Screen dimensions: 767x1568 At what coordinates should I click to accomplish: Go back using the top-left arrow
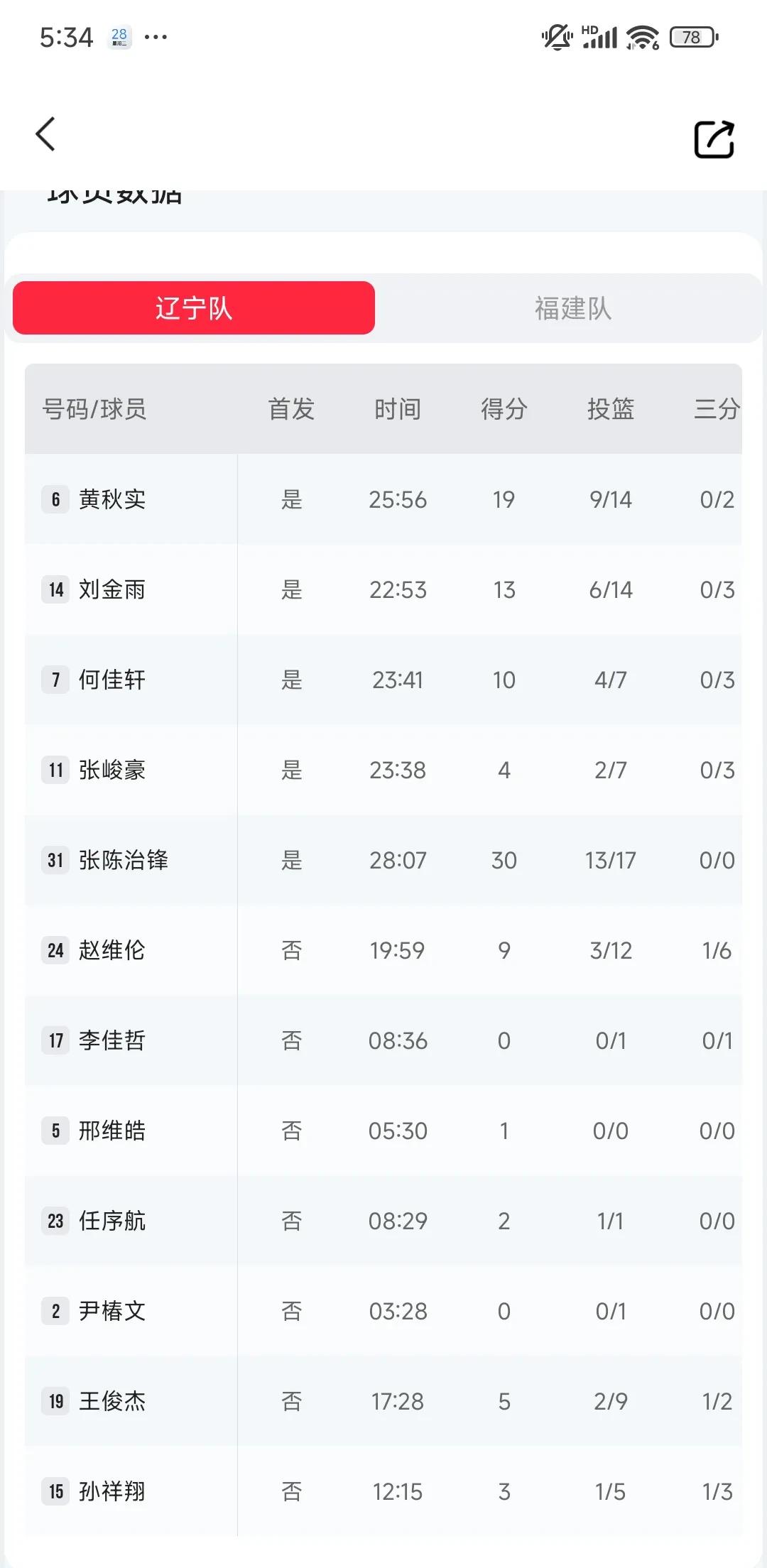(x=45, y=134)
